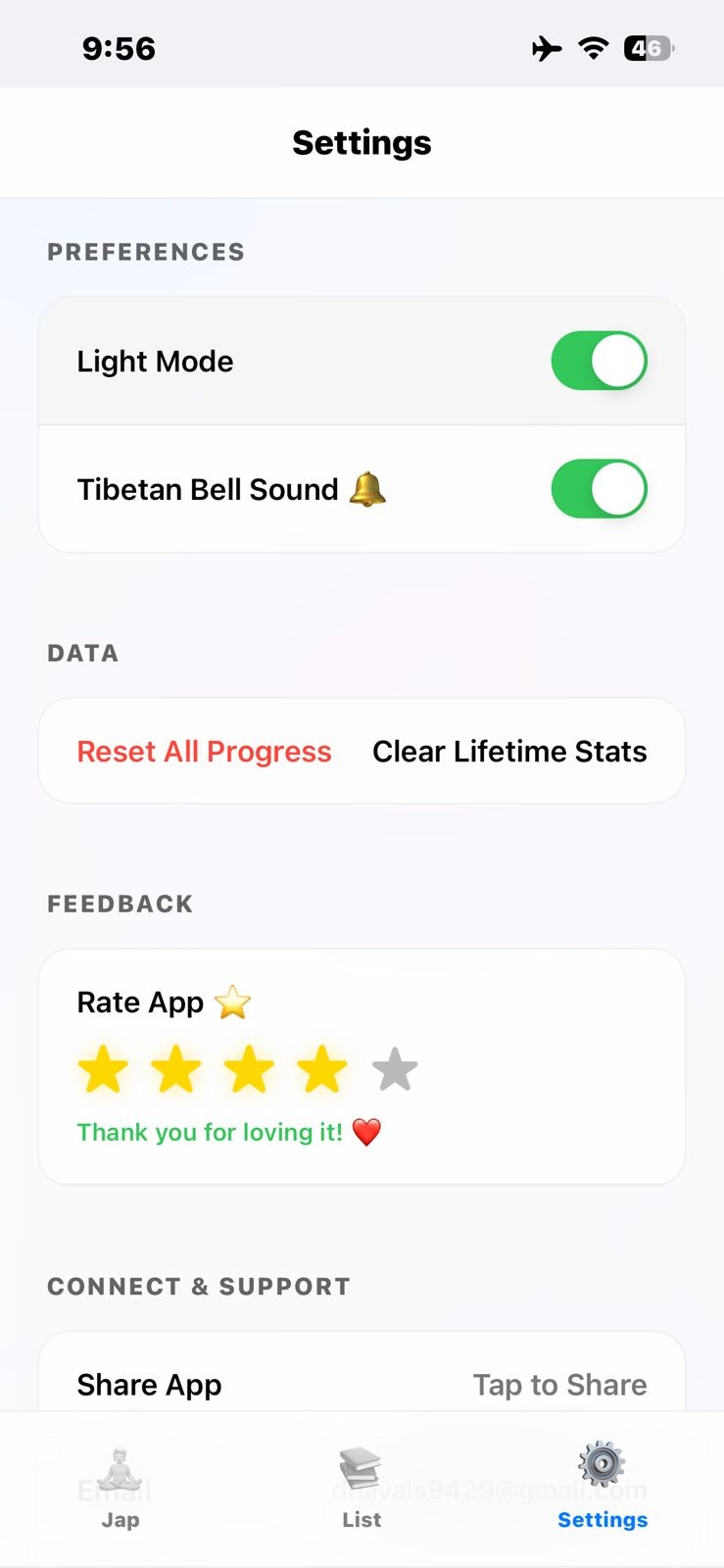Tap the Wi-Fi icon in status bar

point(592,47)
